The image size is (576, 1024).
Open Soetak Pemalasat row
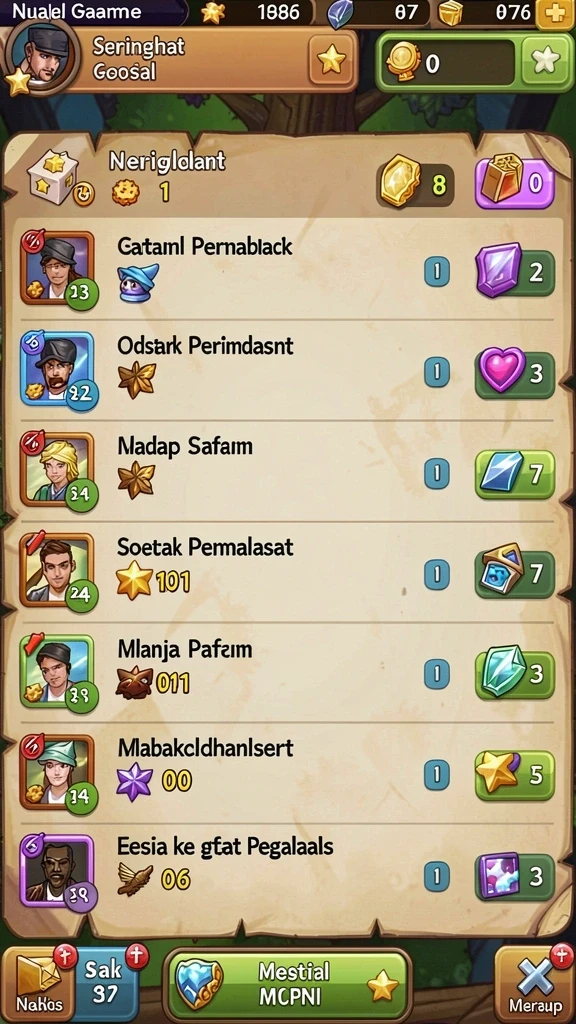(x=287, y=571)
